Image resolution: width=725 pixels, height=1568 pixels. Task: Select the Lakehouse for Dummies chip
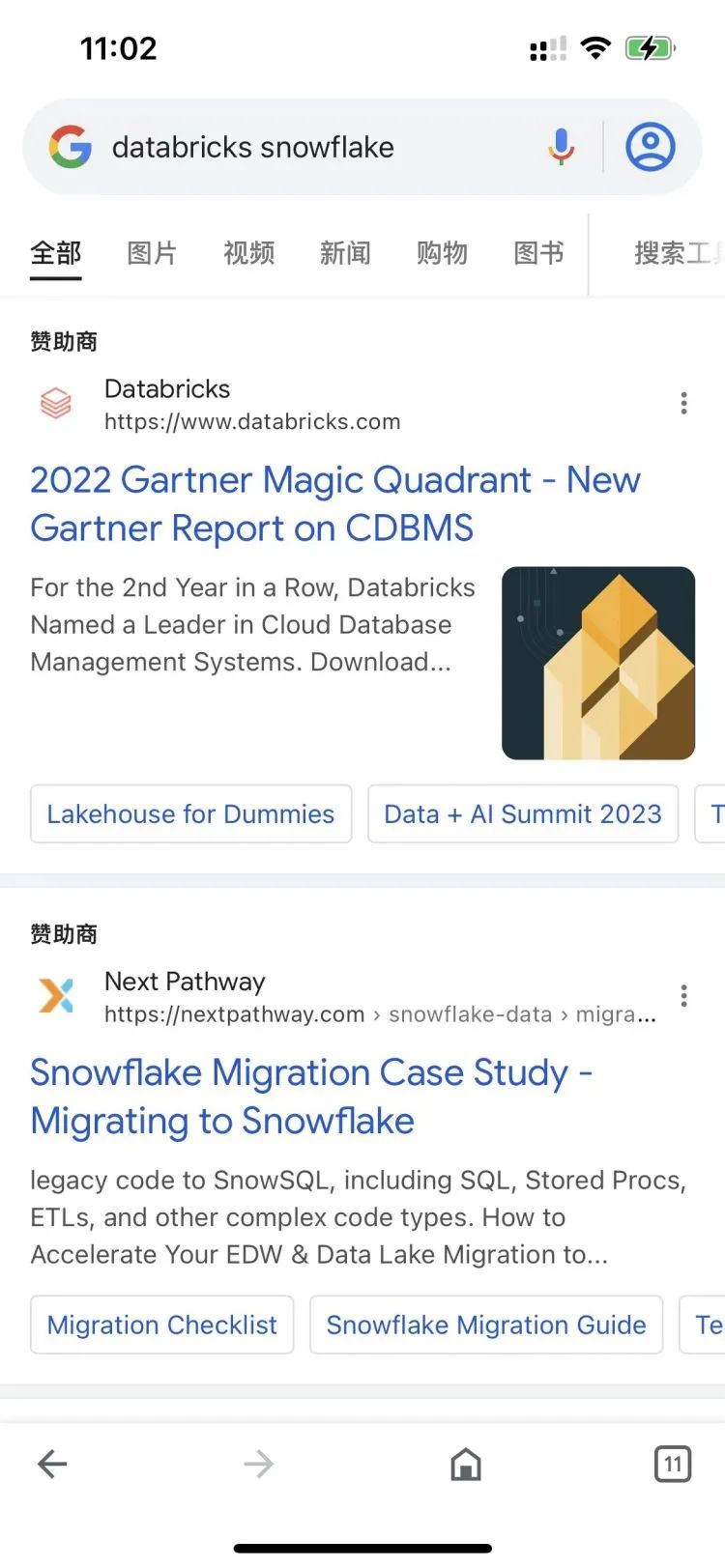point(190,813)
